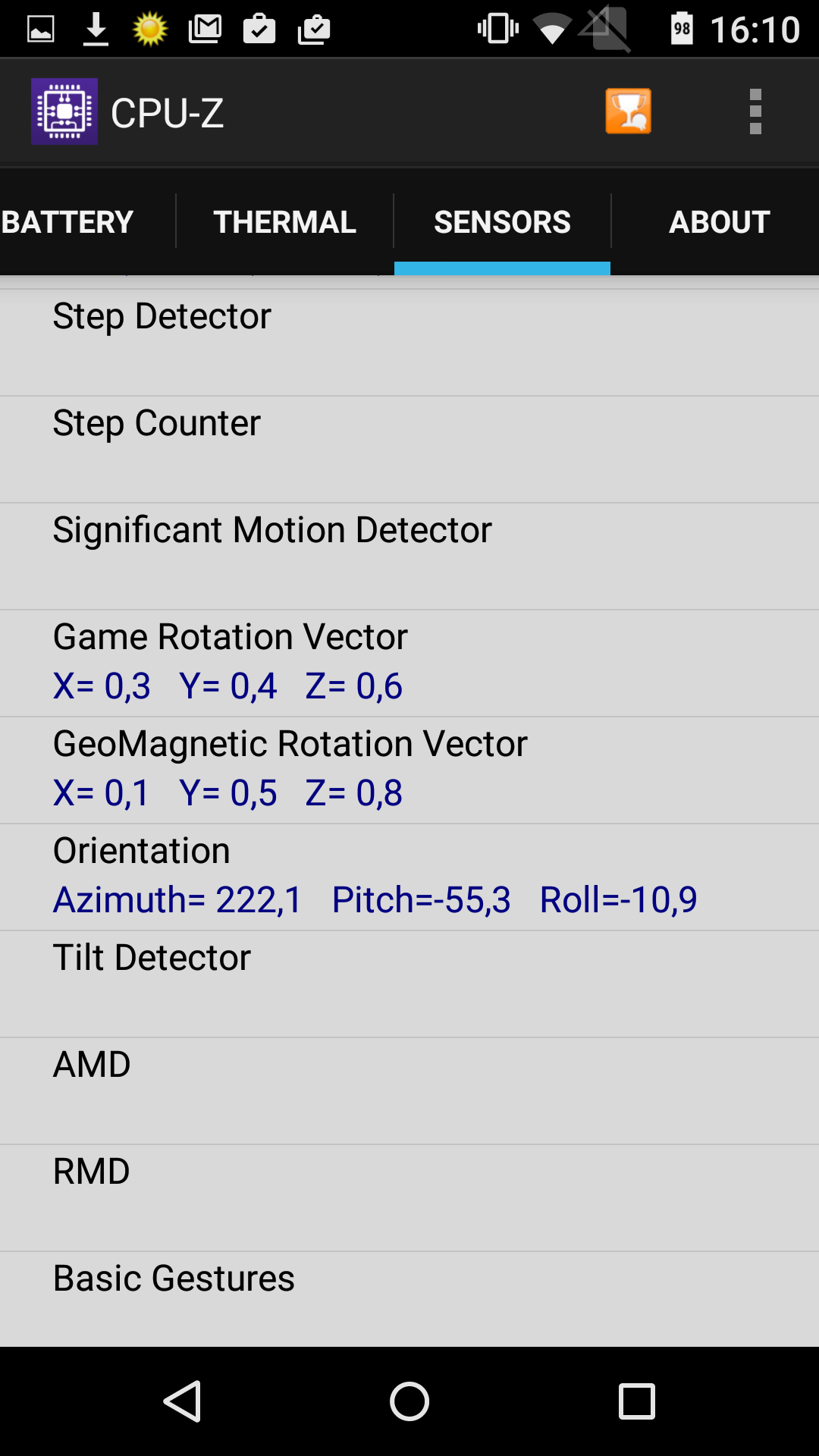Viewport: 819px width, 1456px height.
Task: Open the trophy validation icon
Action: (628, 111)
